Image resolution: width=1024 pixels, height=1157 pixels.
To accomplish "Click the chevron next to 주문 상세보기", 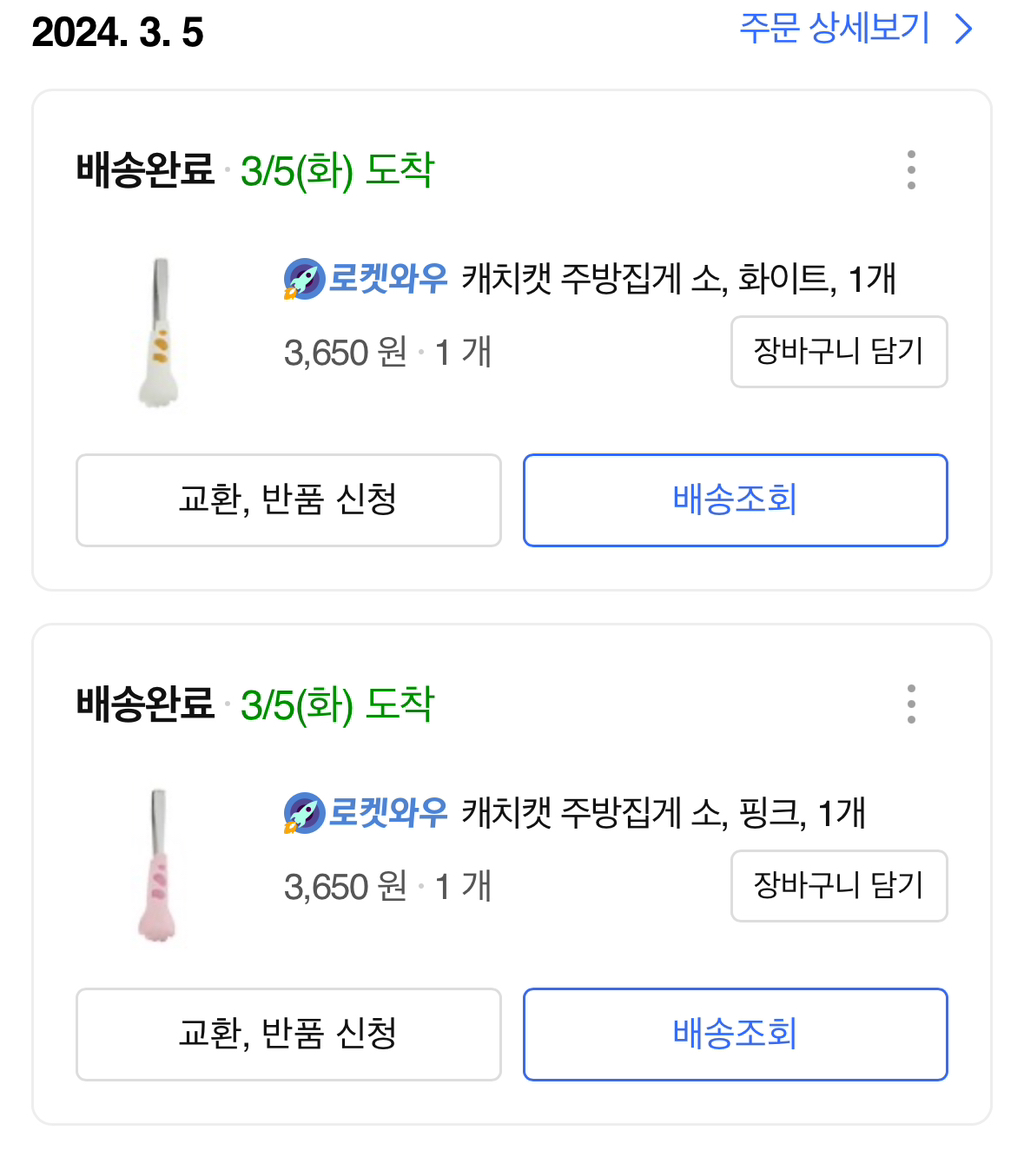I will pos(959,29).
